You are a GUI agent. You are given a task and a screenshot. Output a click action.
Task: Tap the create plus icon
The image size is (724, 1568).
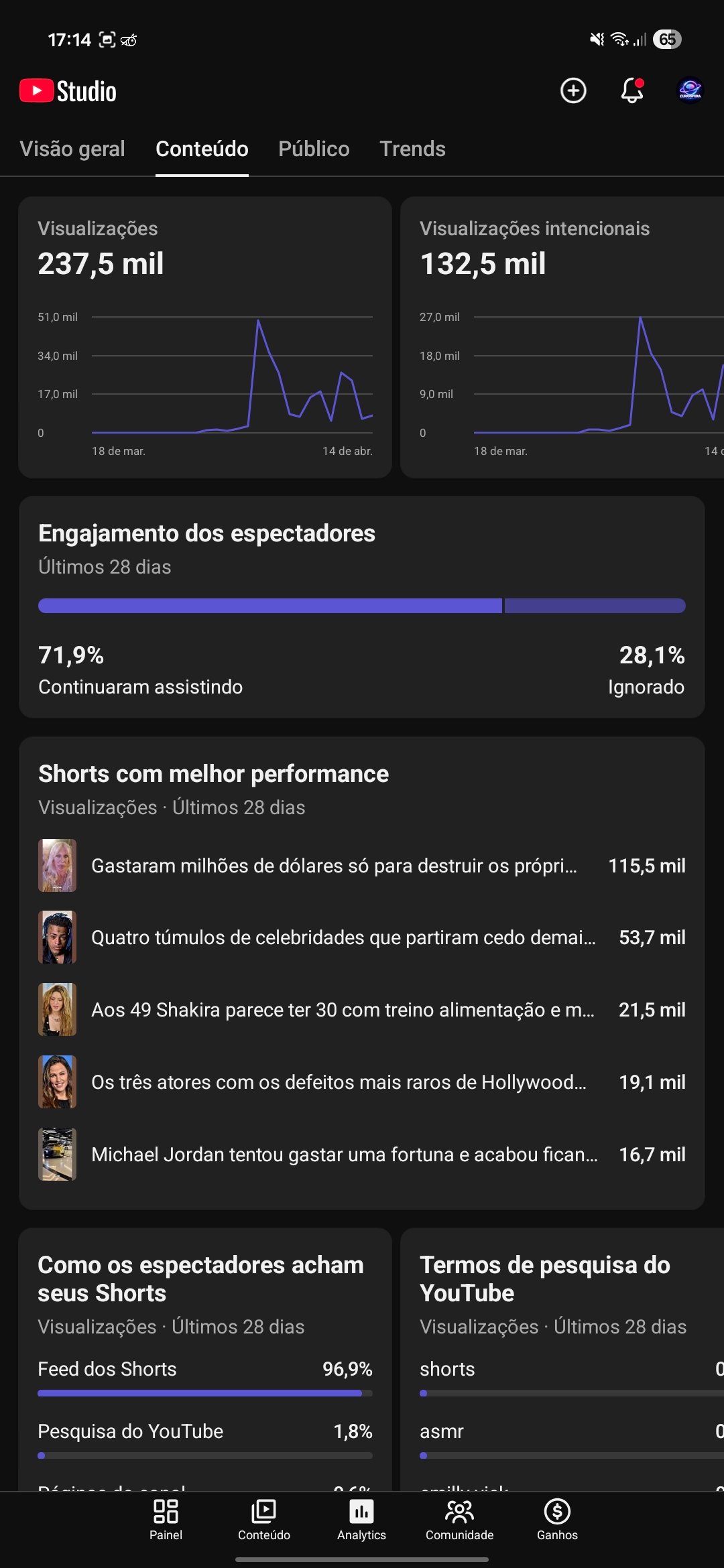[573, 90]
